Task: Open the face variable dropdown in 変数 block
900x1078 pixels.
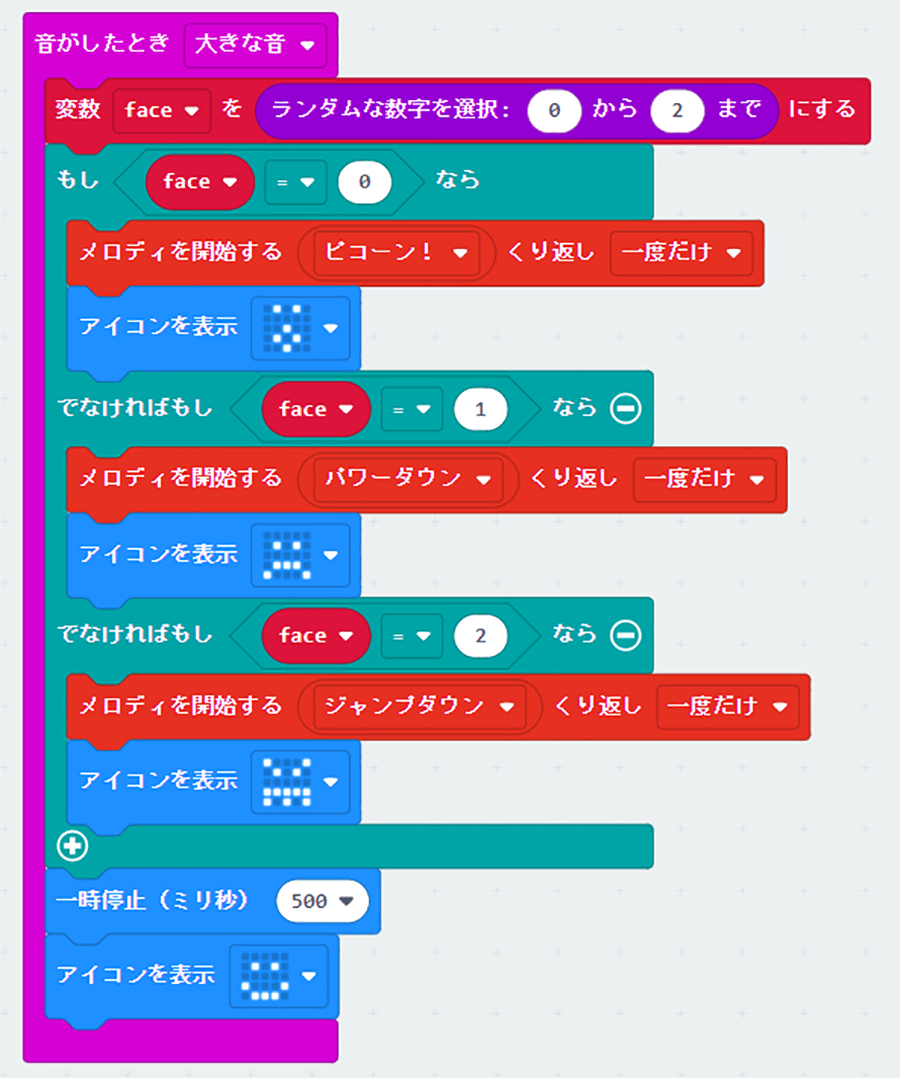Action: [162, 111]
